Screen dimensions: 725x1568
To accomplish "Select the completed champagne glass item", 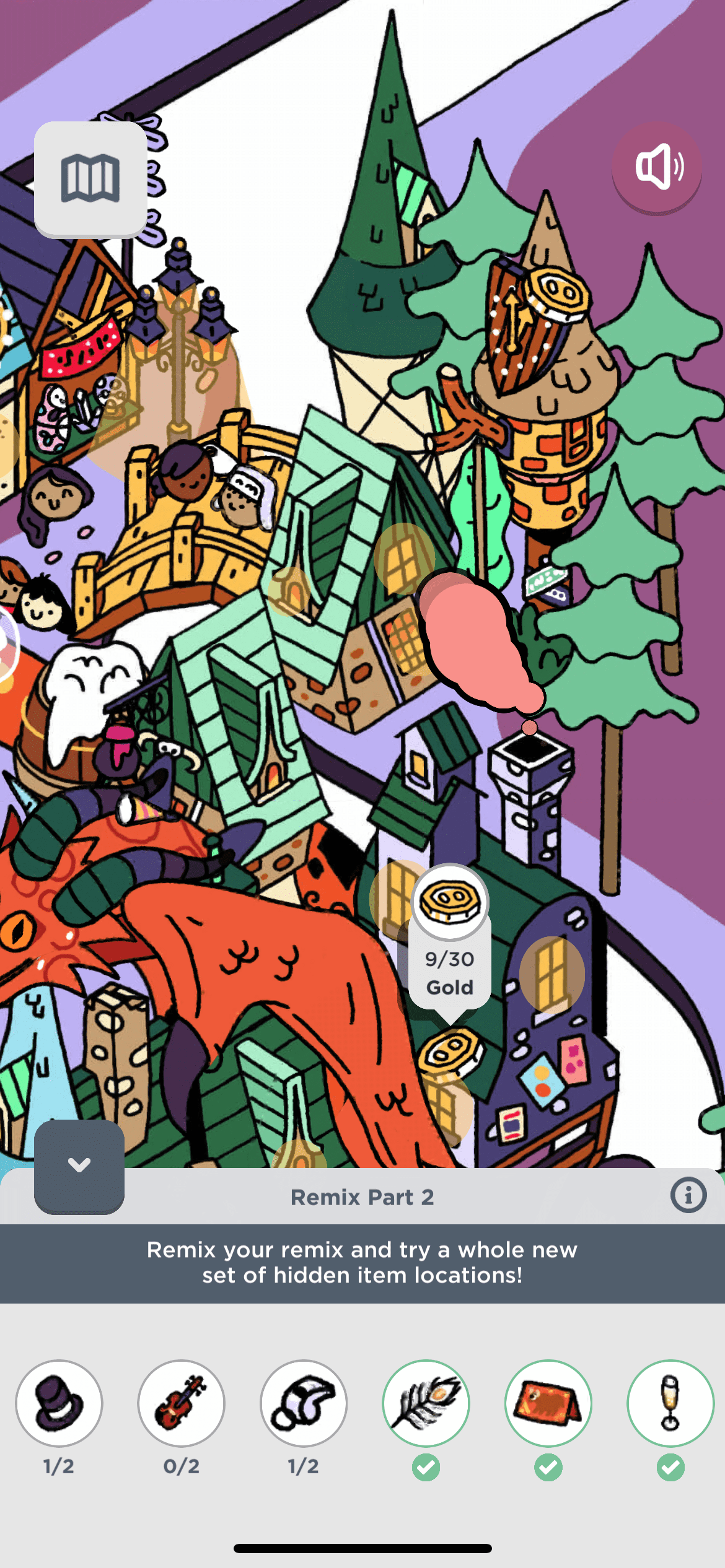I will click(x=670, y=1403).
